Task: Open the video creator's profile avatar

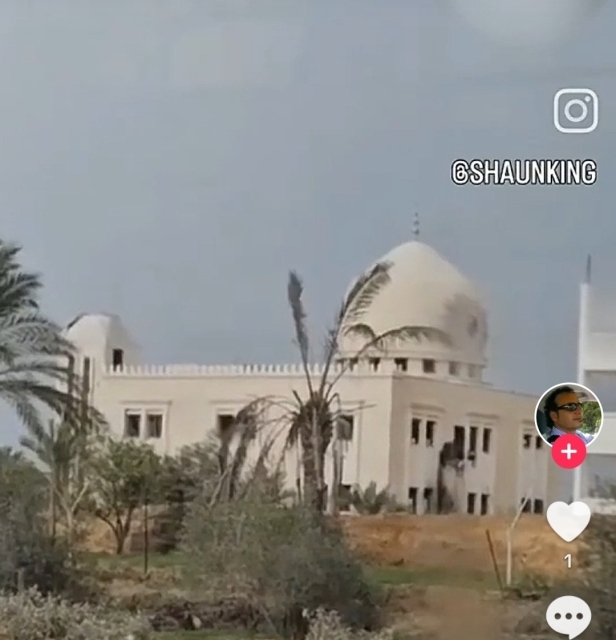Action: pos(568,413)
